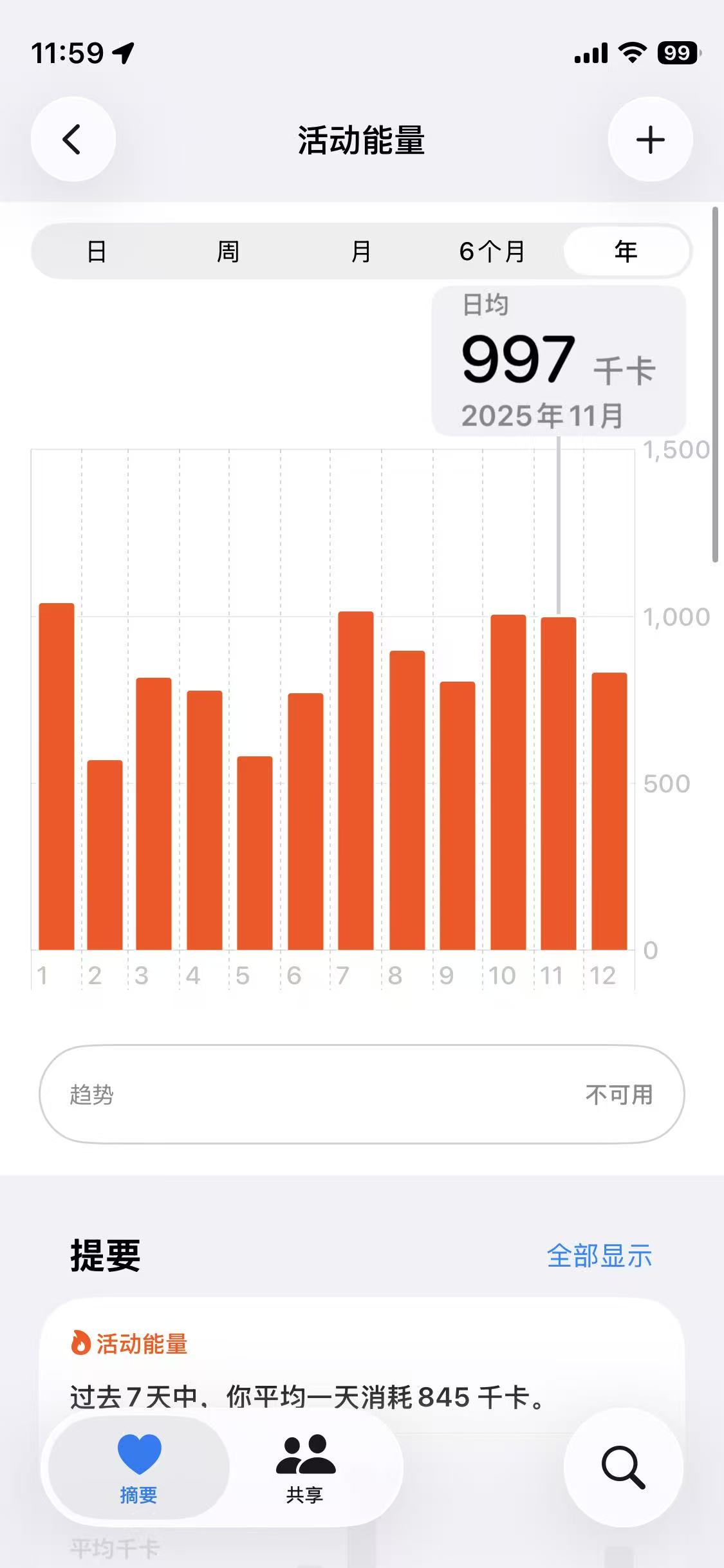Show the 6个月 view
The width and height of the screenshot is (724, 1568).
click(x=492, y=251)
